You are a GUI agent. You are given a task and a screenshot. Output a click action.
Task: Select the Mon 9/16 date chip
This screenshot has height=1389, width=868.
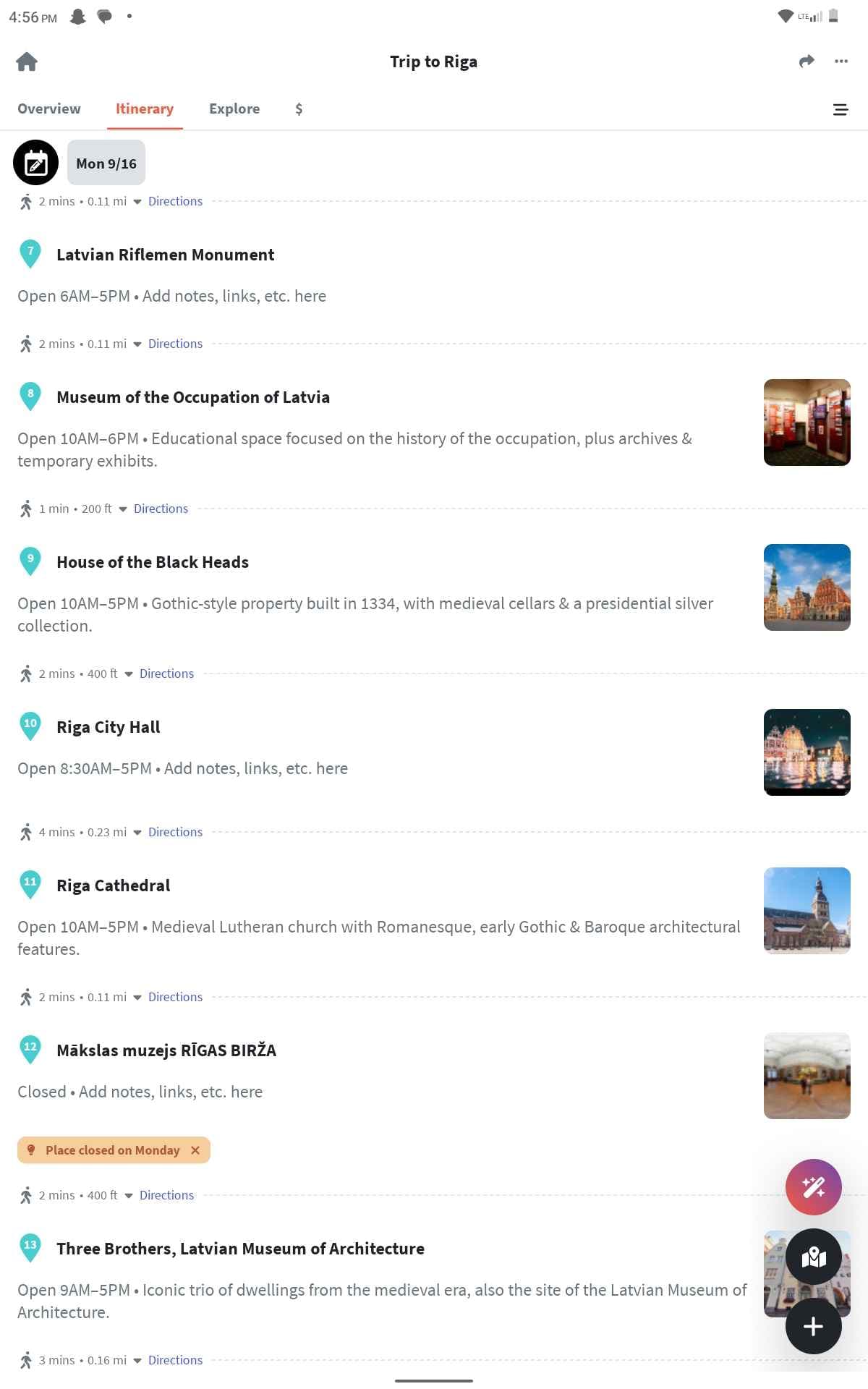(106, 163)
